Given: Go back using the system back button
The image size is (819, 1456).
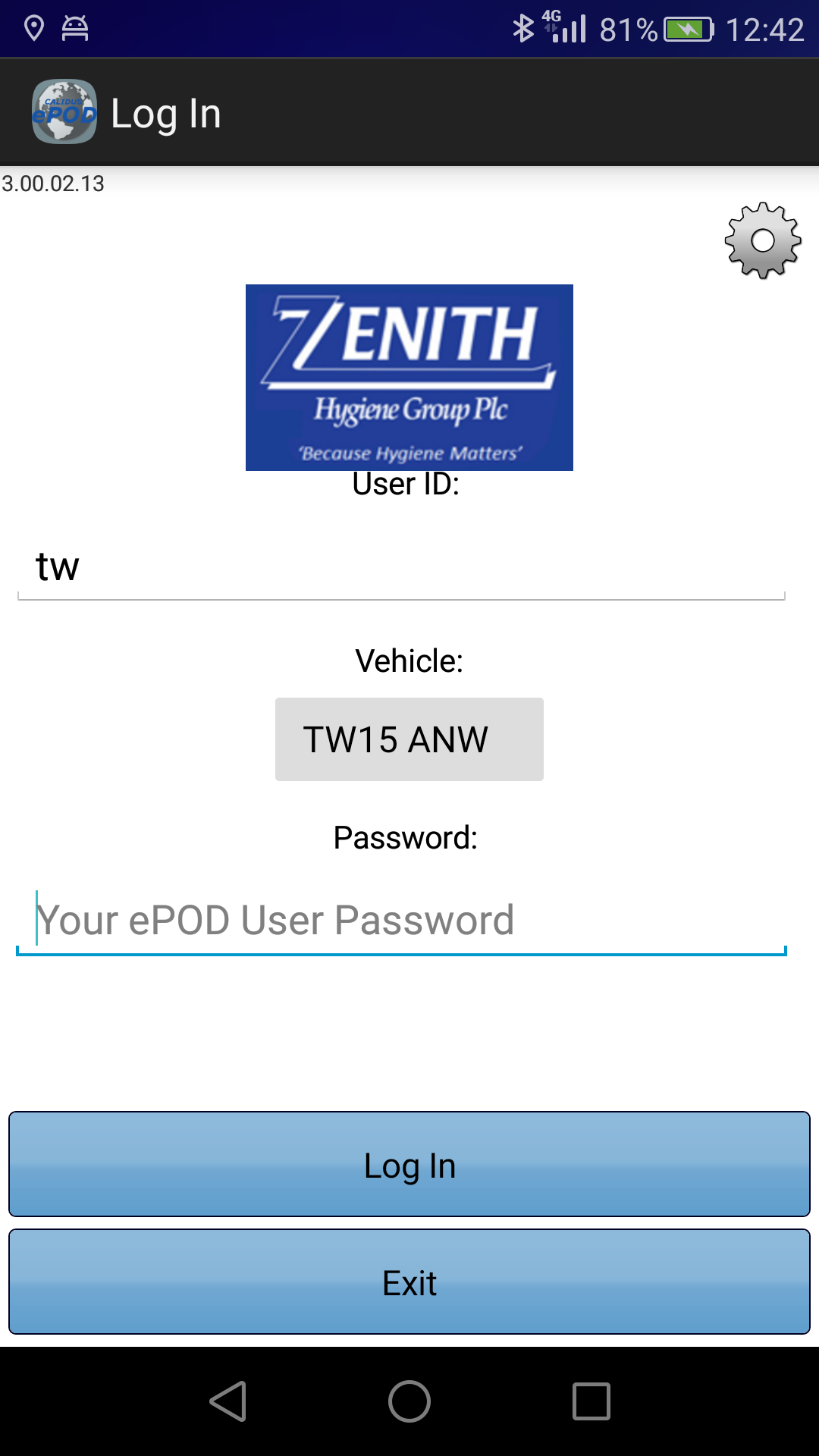Looking at the screenshot, I should pyautogui.click(x=228, y=1401).
